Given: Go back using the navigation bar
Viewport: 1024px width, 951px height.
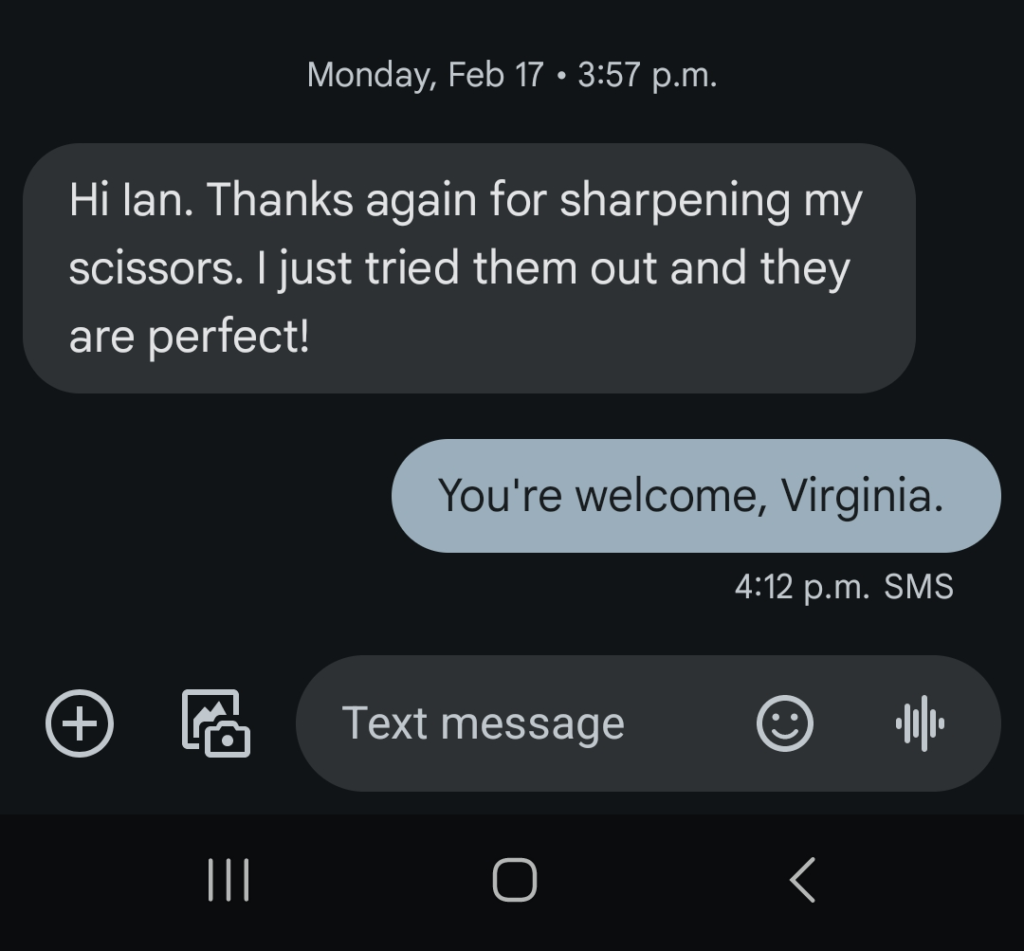Looking at the screenshot, I should click(x=802, y=881).
